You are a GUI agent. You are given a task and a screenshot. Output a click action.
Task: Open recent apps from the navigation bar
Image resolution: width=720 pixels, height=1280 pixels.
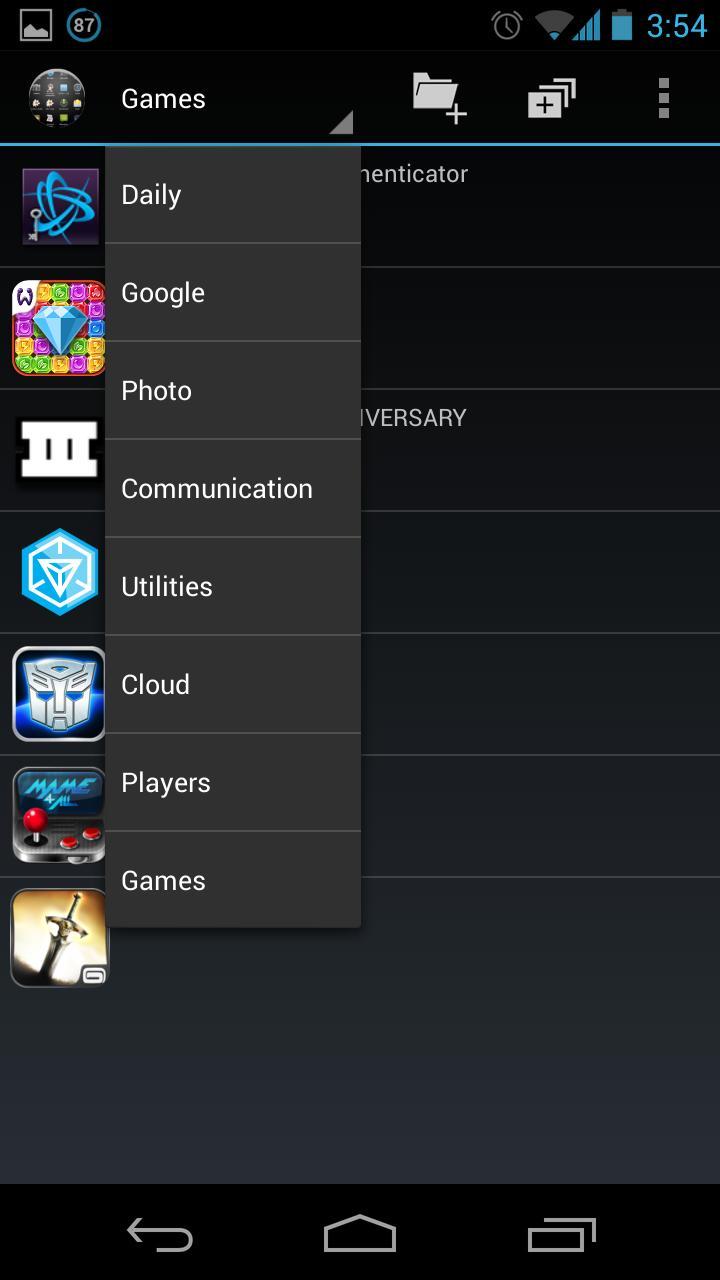tap(561, 1235)
